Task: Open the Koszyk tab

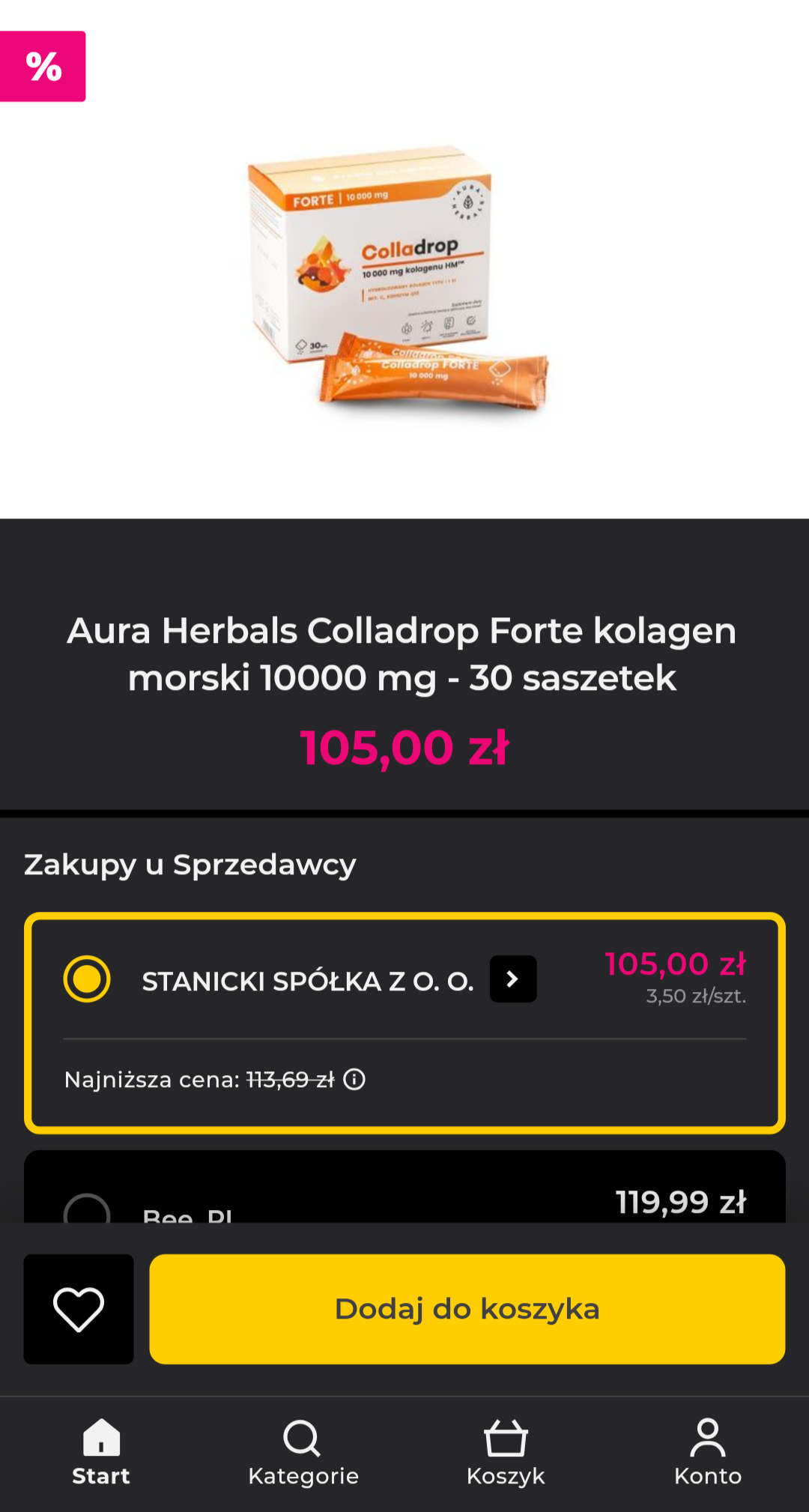Action: pyautogui.click(x=506, y=1452)
